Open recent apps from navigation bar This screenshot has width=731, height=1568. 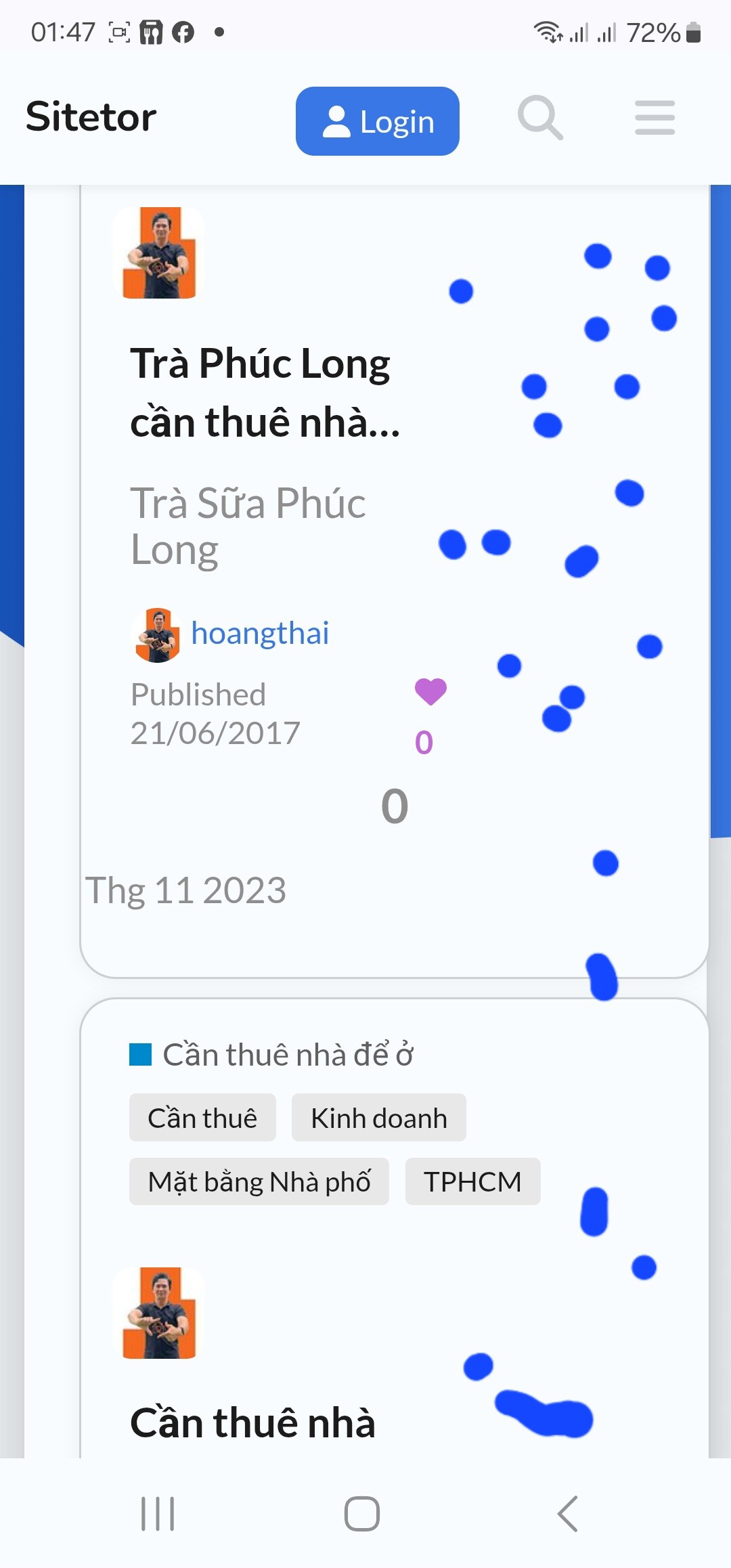158,1514
